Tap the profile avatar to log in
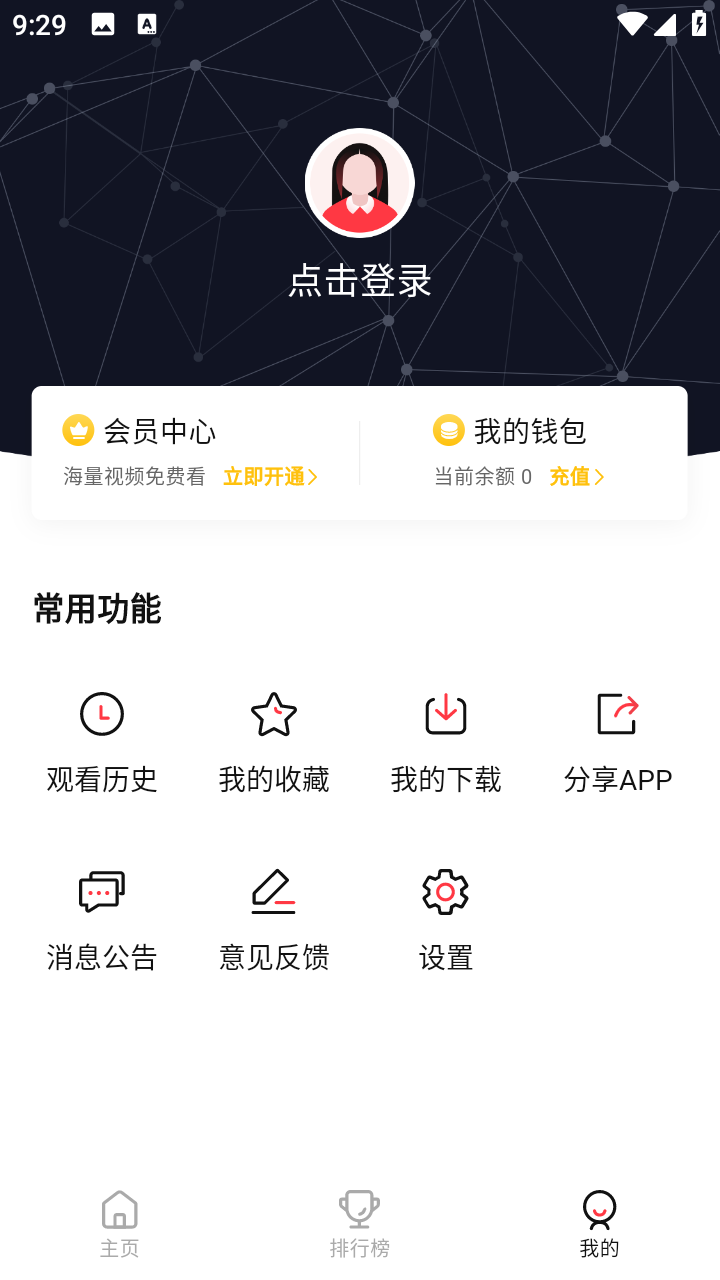This screenshot has height=1280, width=720. [x=360, y=183]
